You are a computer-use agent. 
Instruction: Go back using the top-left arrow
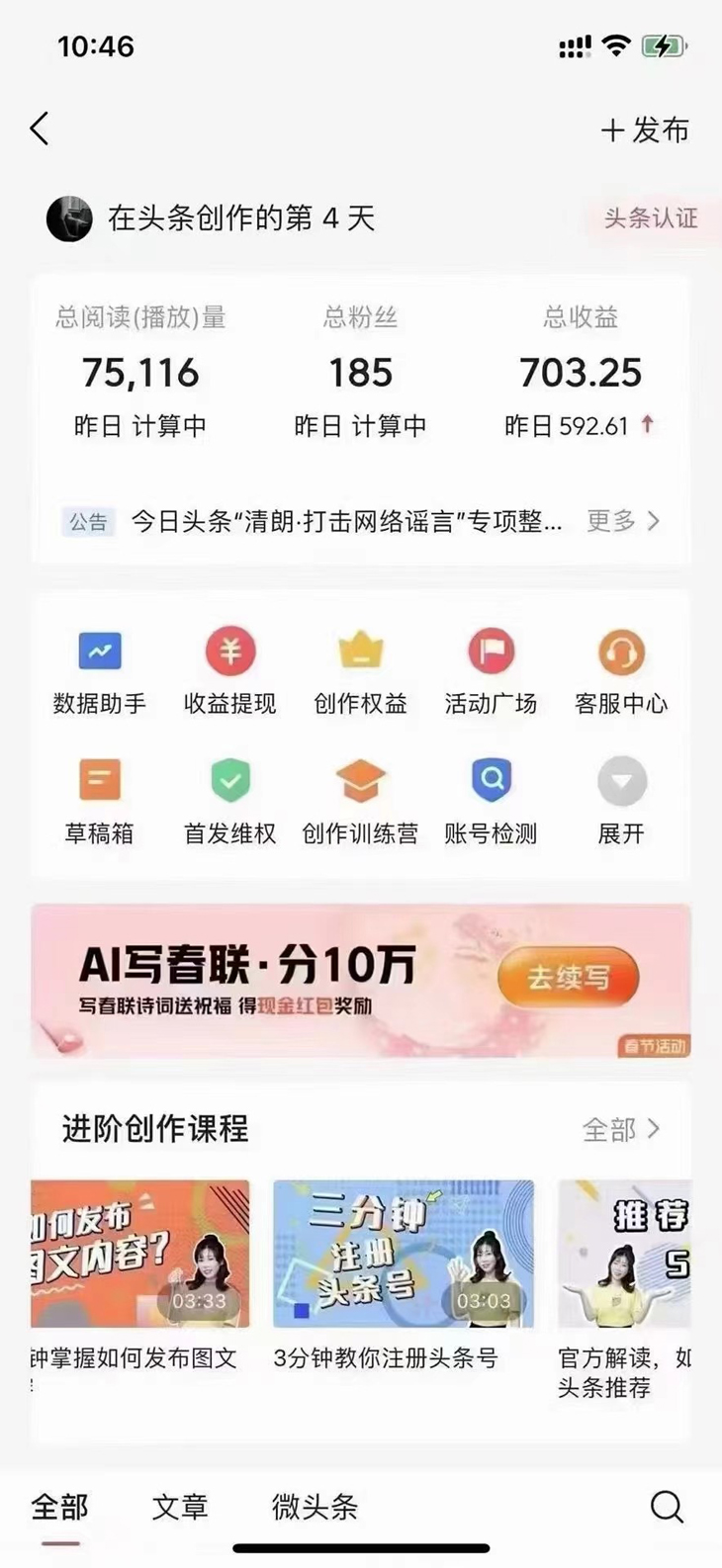coord(40,130)
